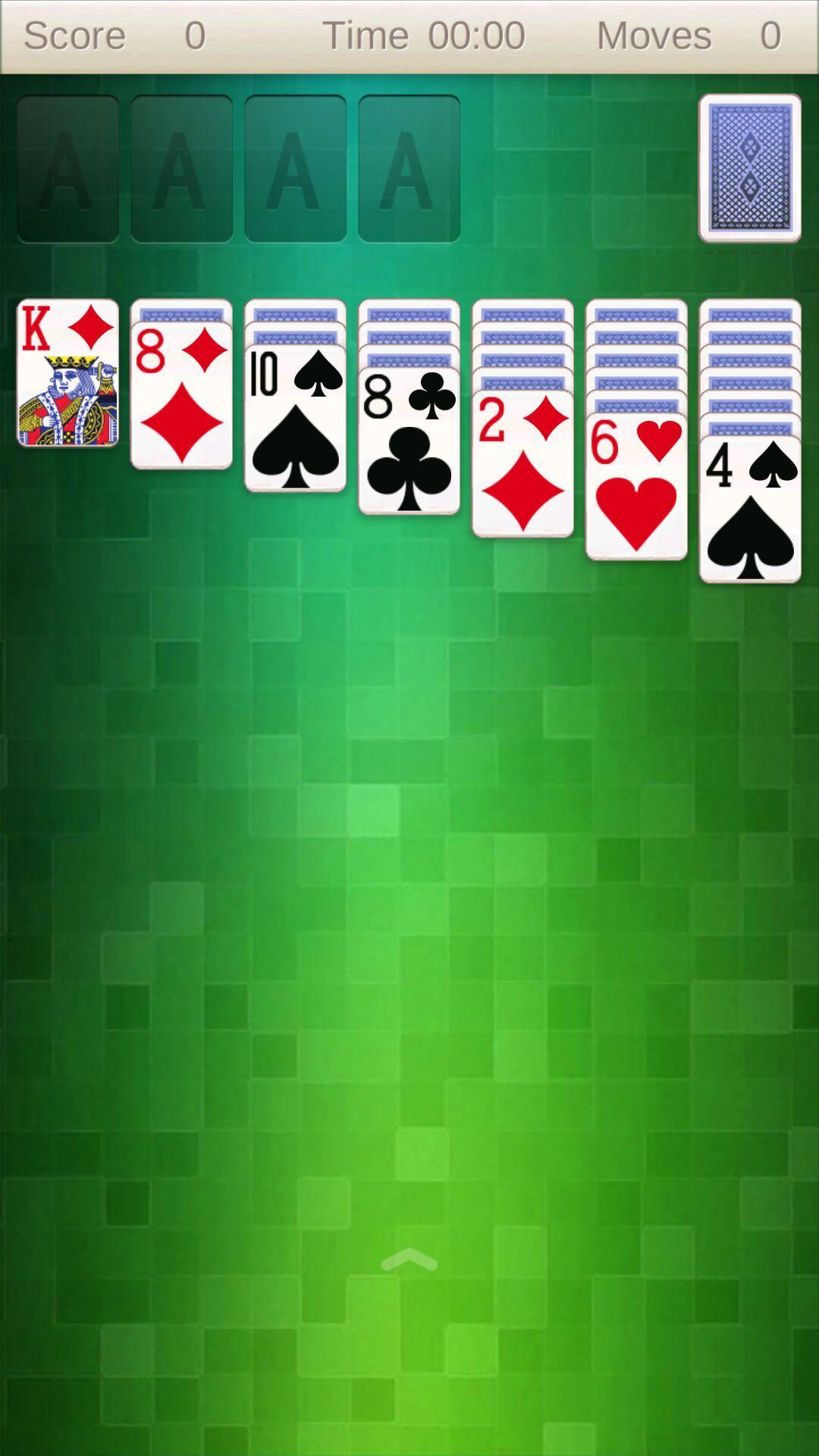
Task: Tap the stock pile card back
Action: tap(749, 169)
